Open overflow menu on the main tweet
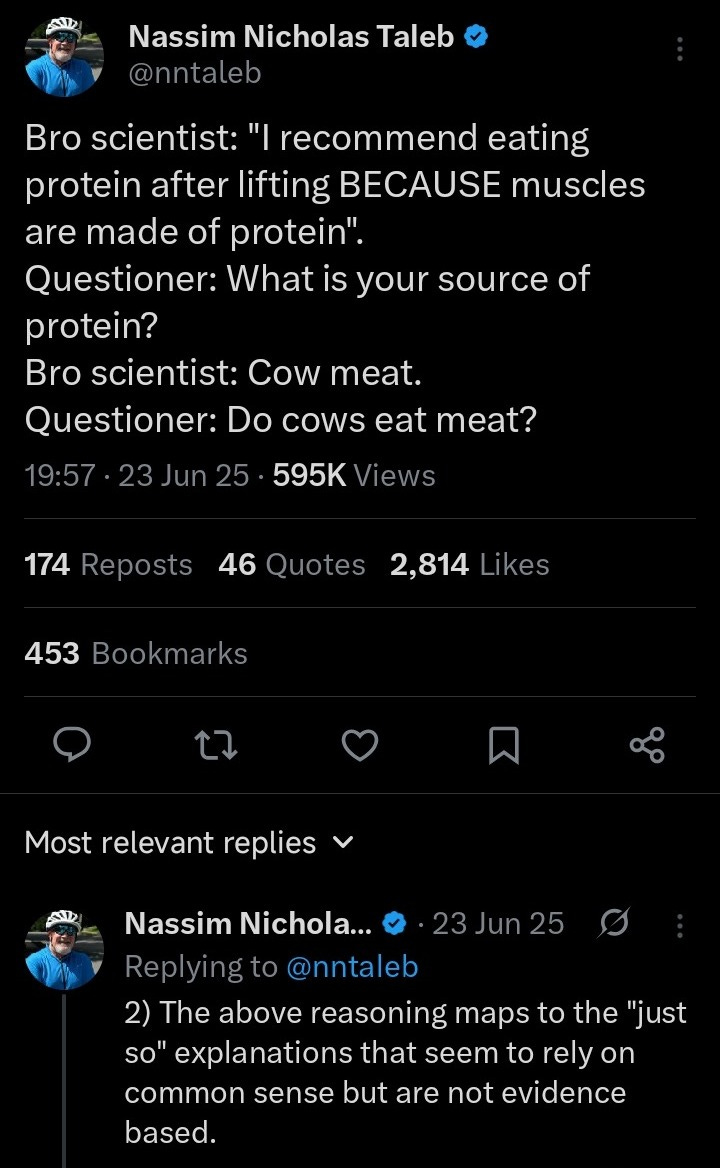 coord(680,49)
